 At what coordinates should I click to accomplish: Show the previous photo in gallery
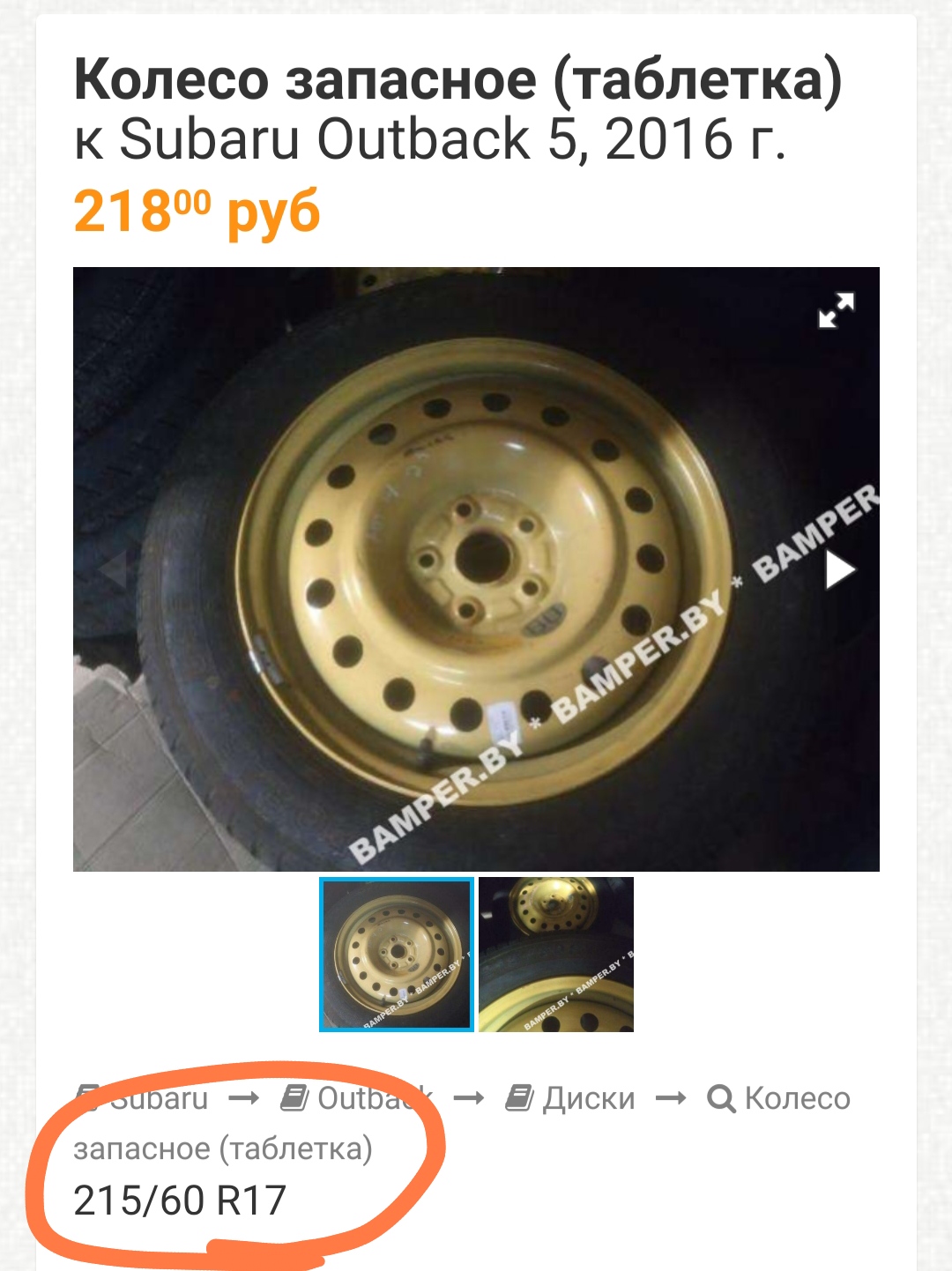pos(112,570)
